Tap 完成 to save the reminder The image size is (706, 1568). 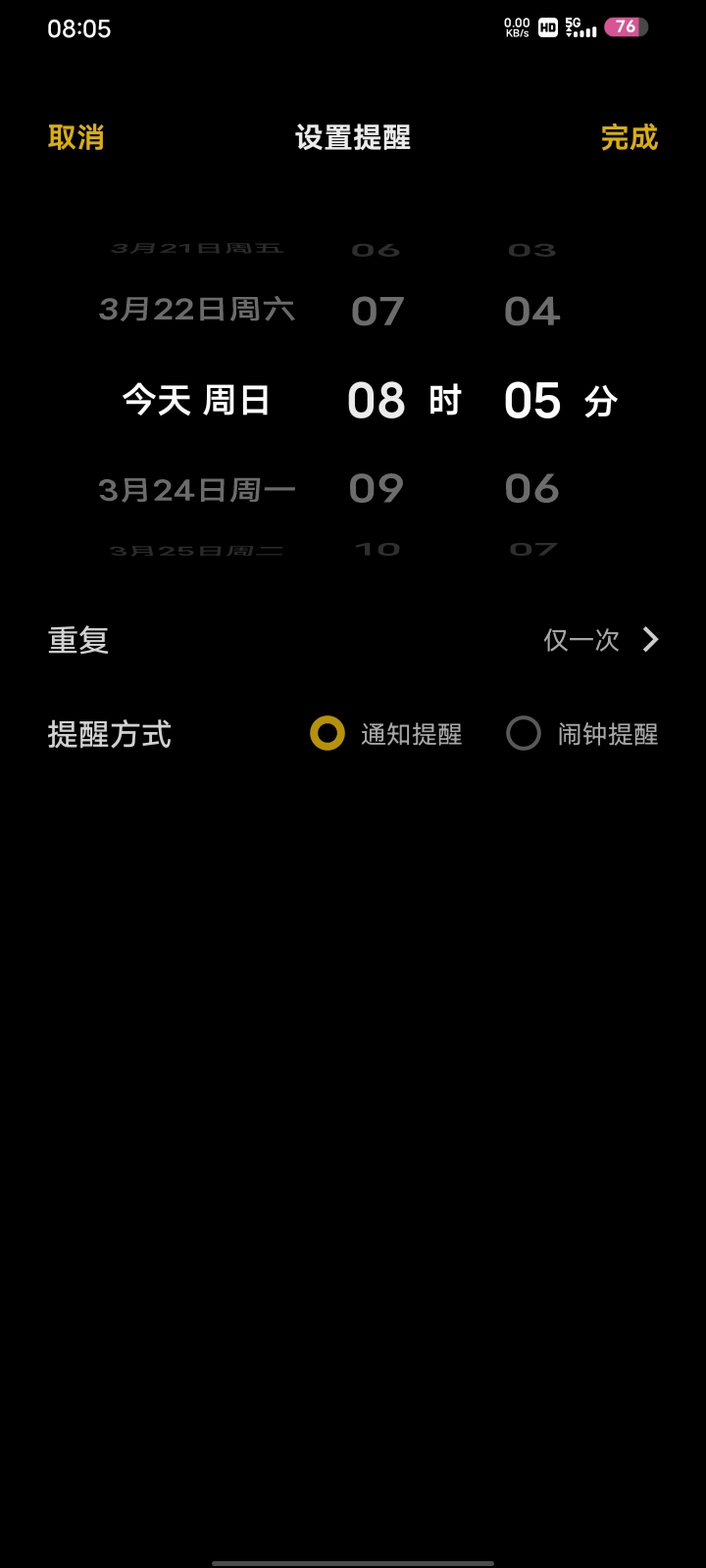(629, 137)
